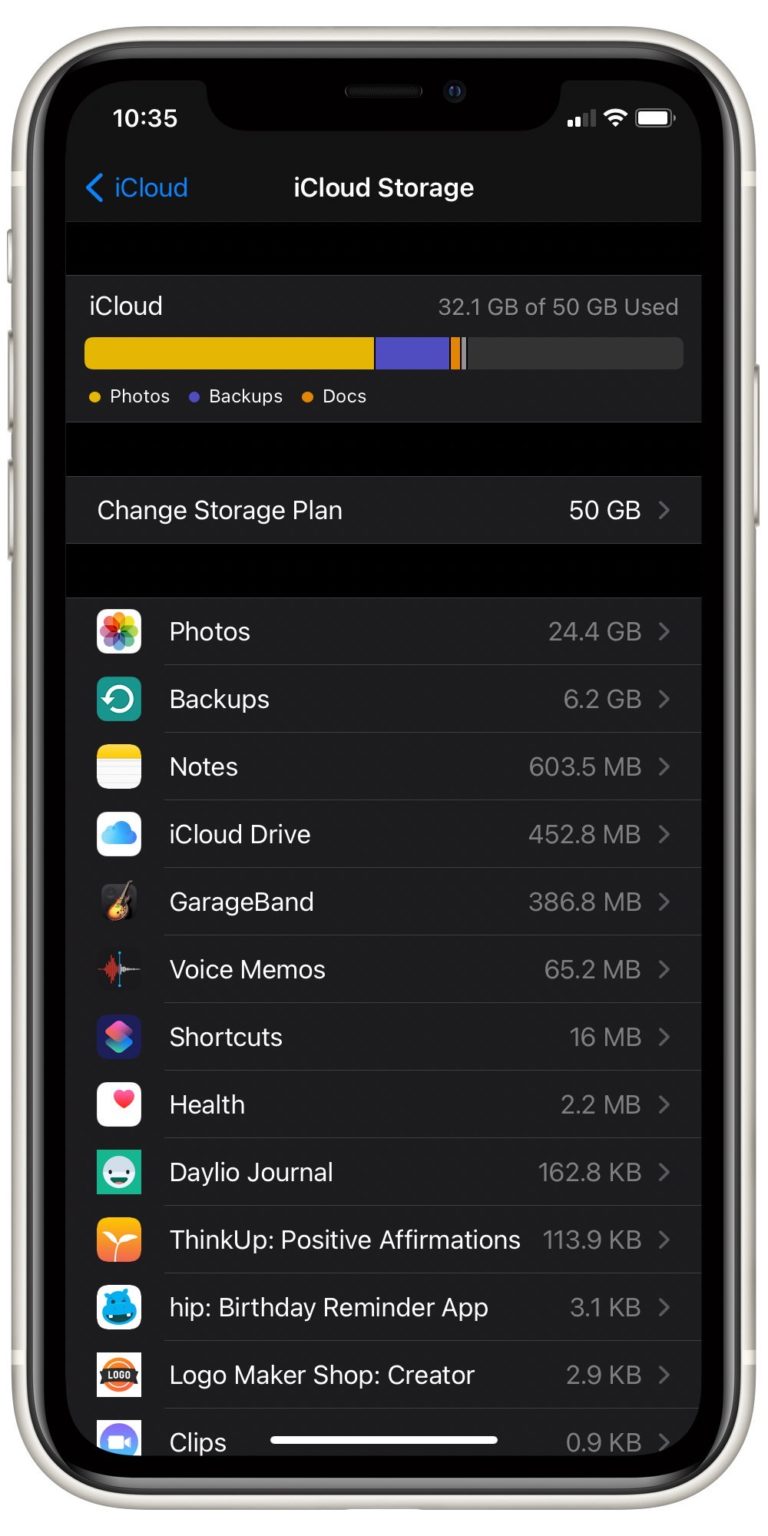Open Notes storage details
Image resolution: width=768 pixels, height=1536 pixels.
384,767
